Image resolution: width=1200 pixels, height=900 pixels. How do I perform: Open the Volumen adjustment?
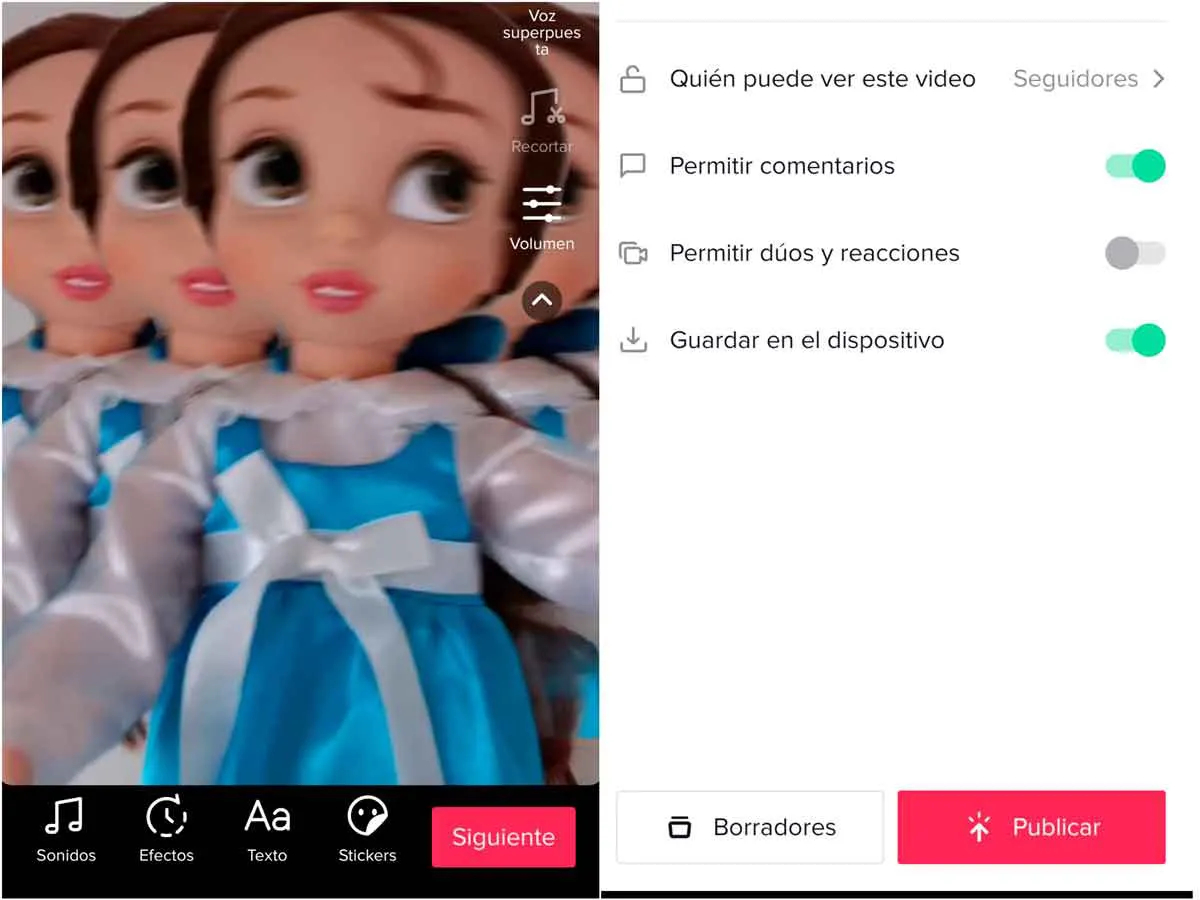click(542, 215)
